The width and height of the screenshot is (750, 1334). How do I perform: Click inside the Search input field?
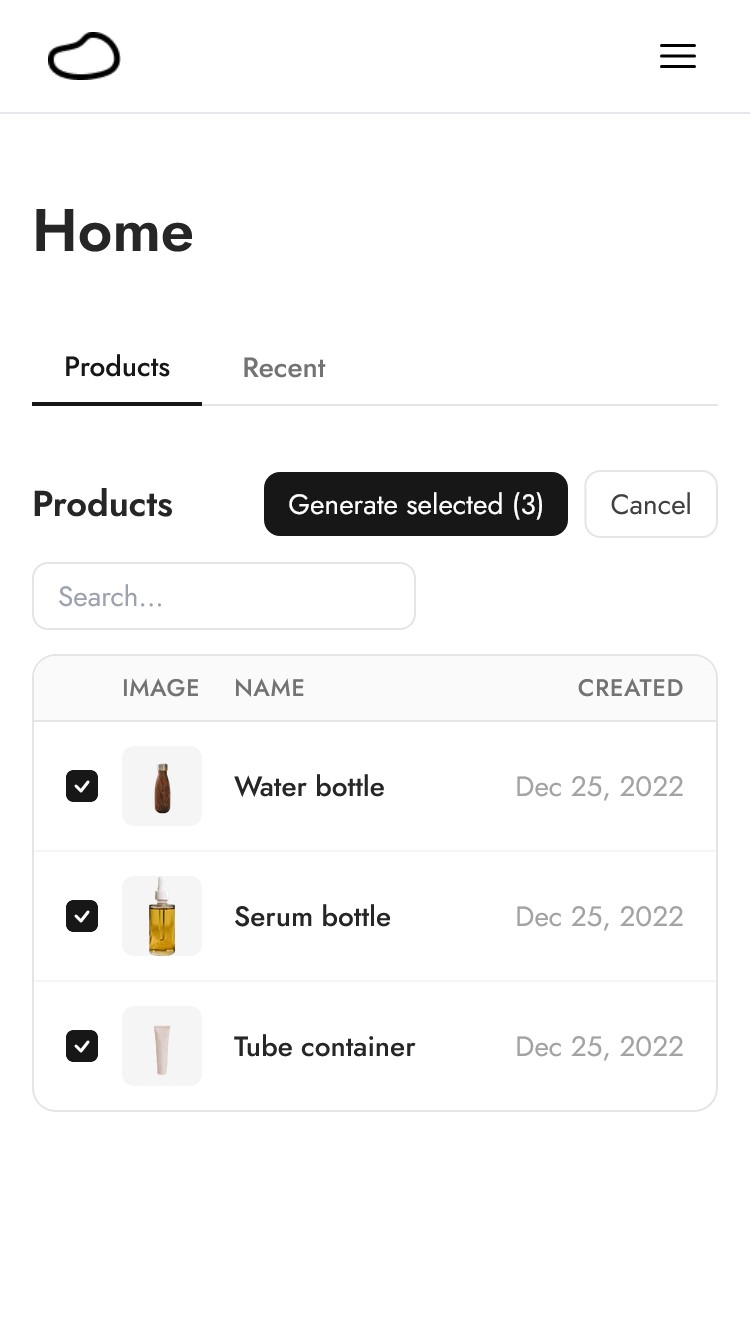coord(224,596)
